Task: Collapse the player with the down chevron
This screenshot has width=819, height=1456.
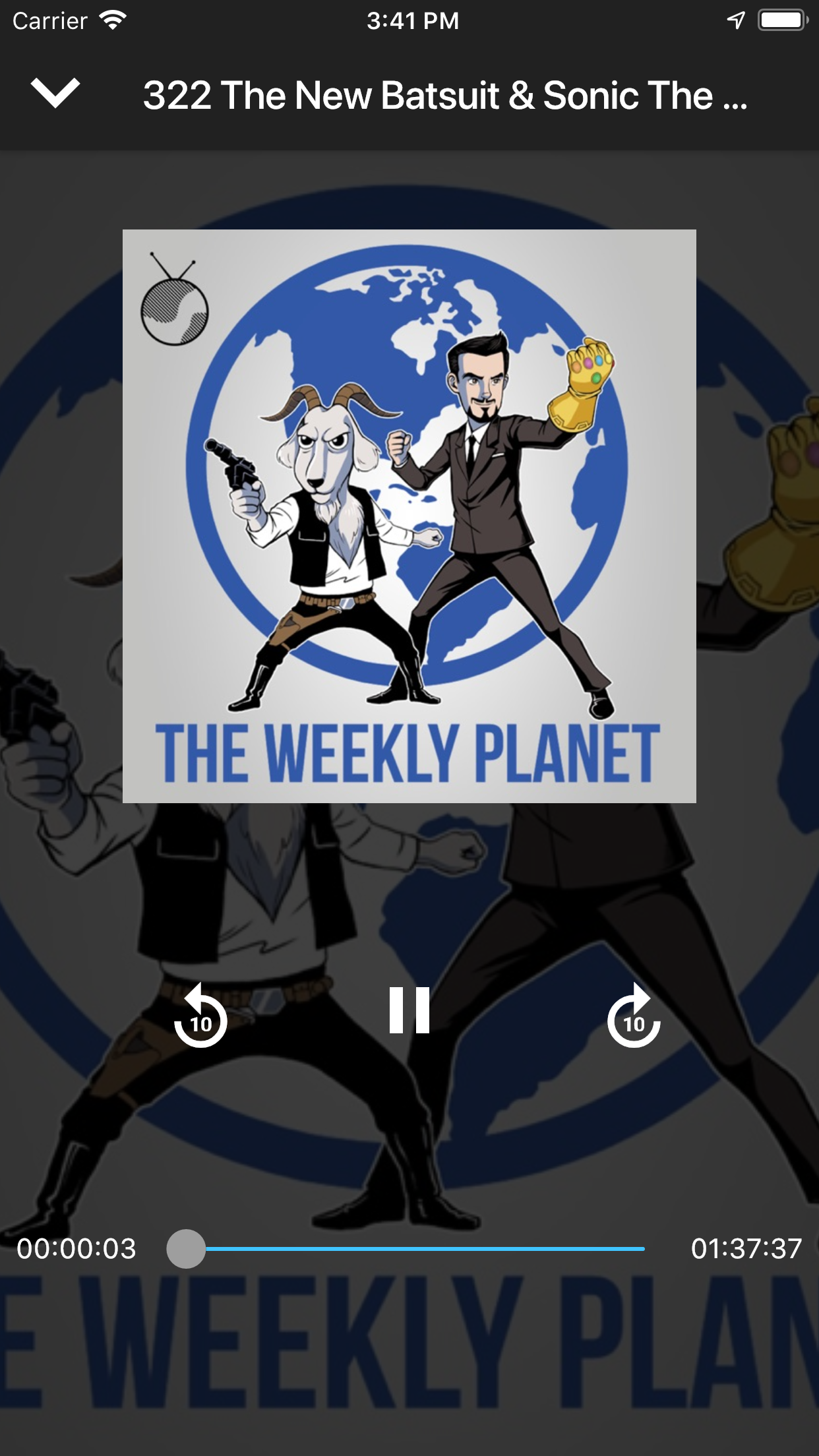Action: [x=55, y=93]
